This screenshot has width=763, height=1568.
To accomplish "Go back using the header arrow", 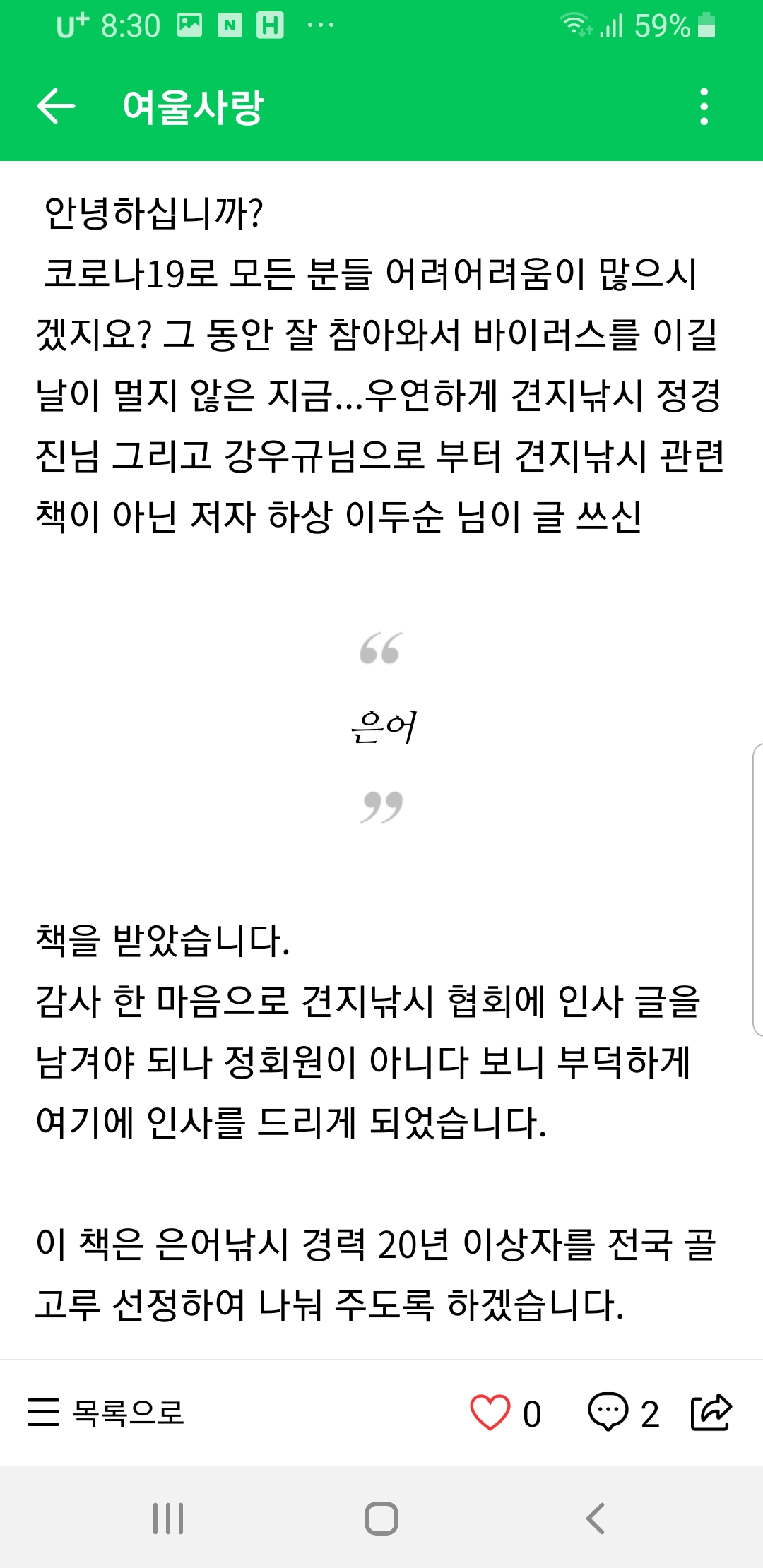I will point(56,107).
